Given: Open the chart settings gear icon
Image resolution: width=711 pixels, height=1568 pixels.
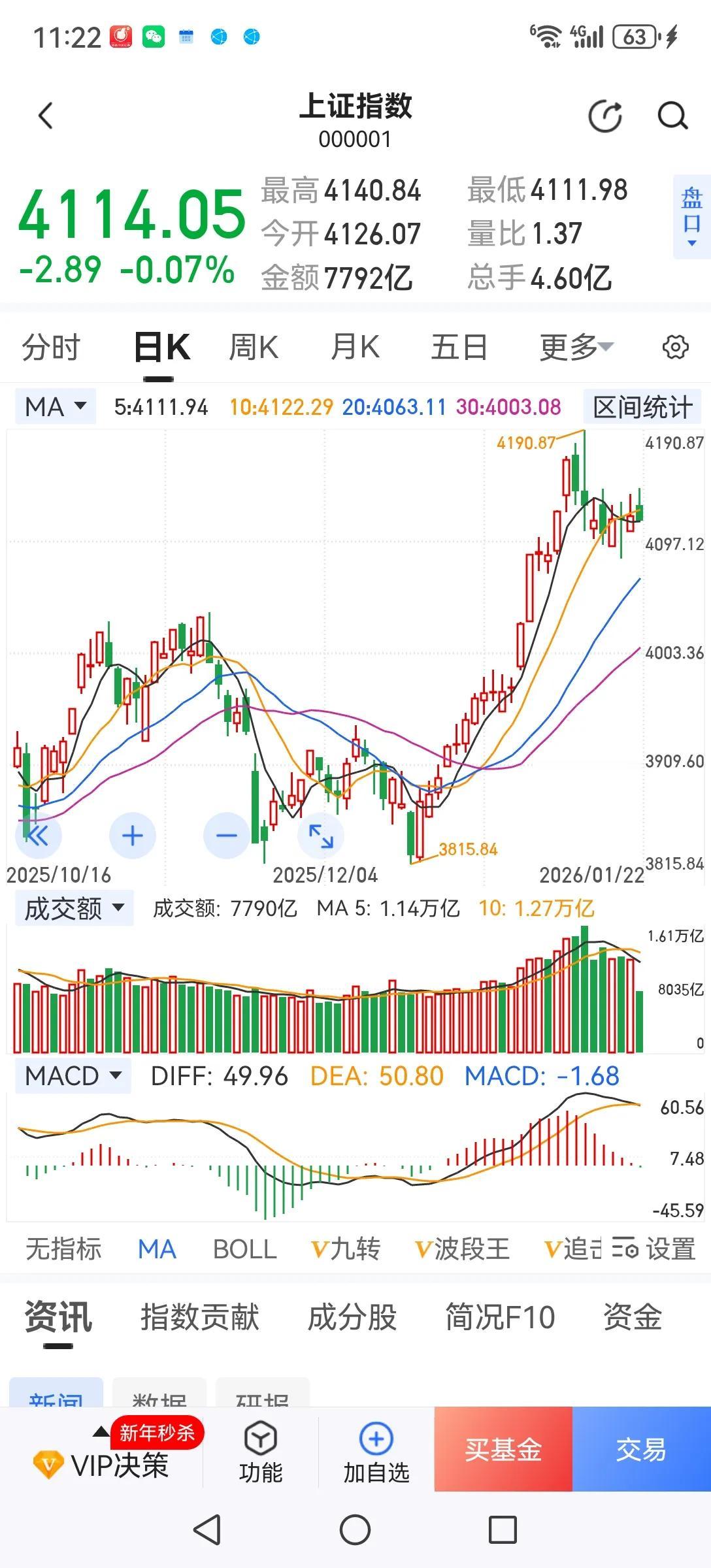Looking at the screenshot, I should tap(676, 347).
